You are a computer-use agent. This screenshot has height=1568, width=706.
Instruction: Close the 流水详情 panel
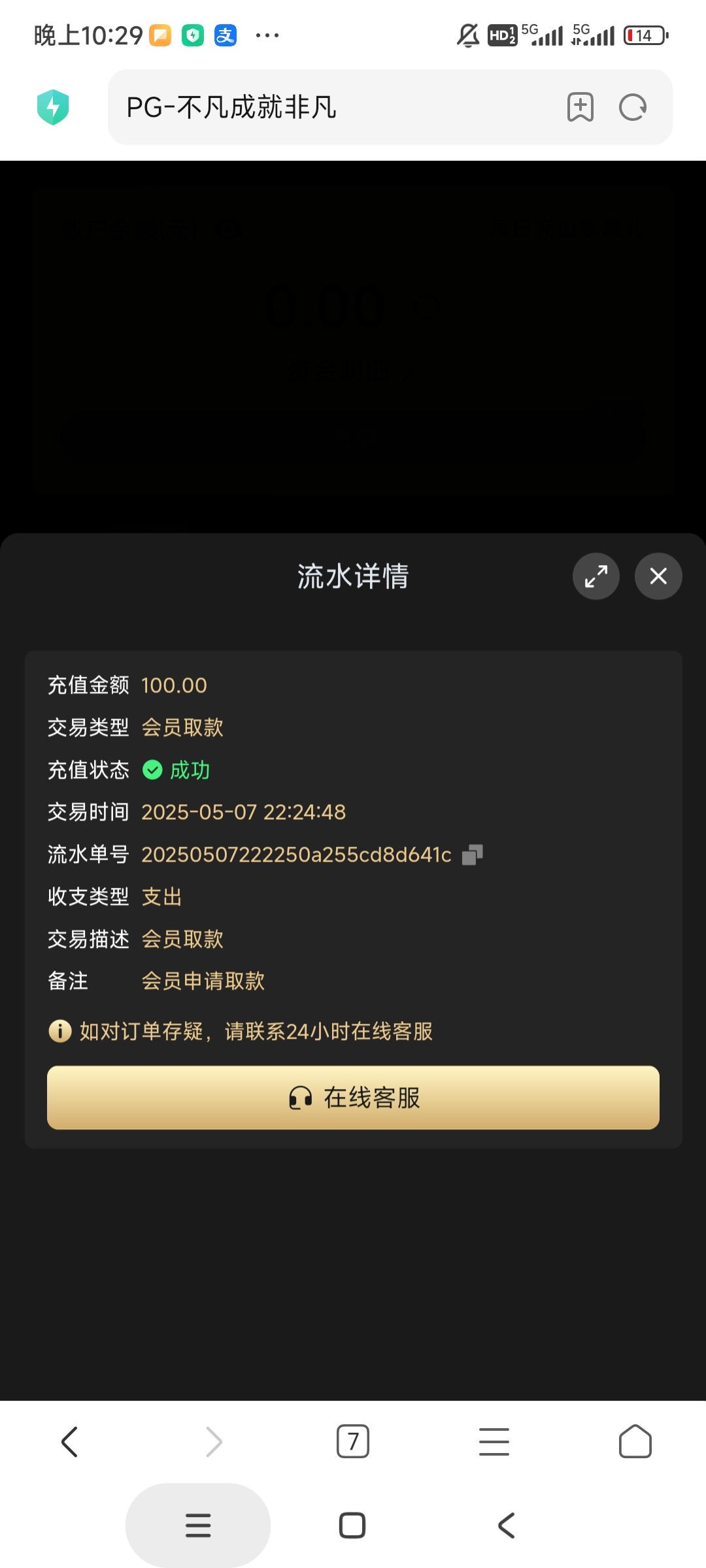(658, 576)
